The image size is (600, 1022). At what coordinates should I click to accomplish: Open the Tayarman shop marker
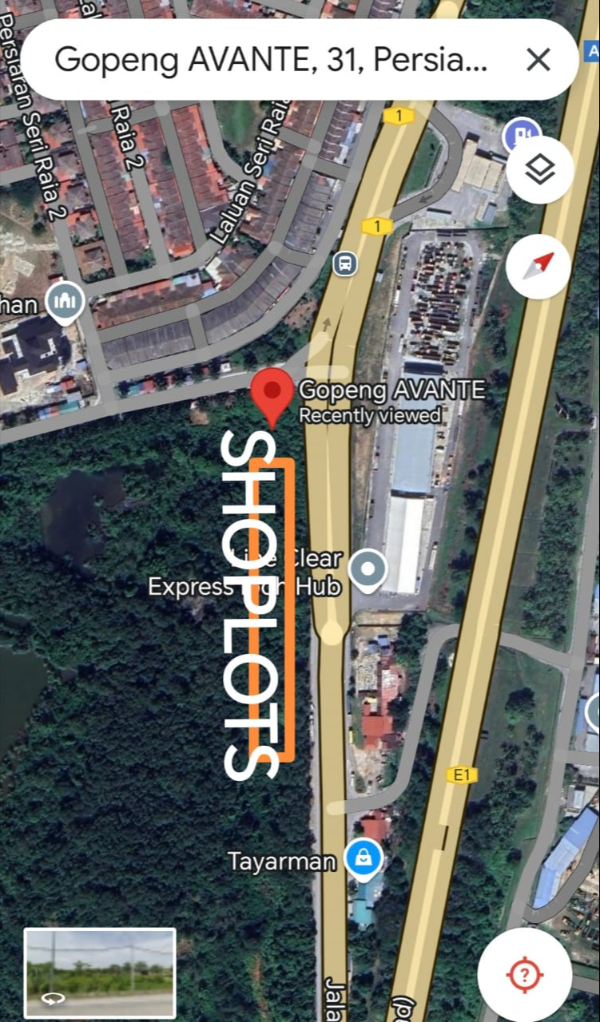362,858
